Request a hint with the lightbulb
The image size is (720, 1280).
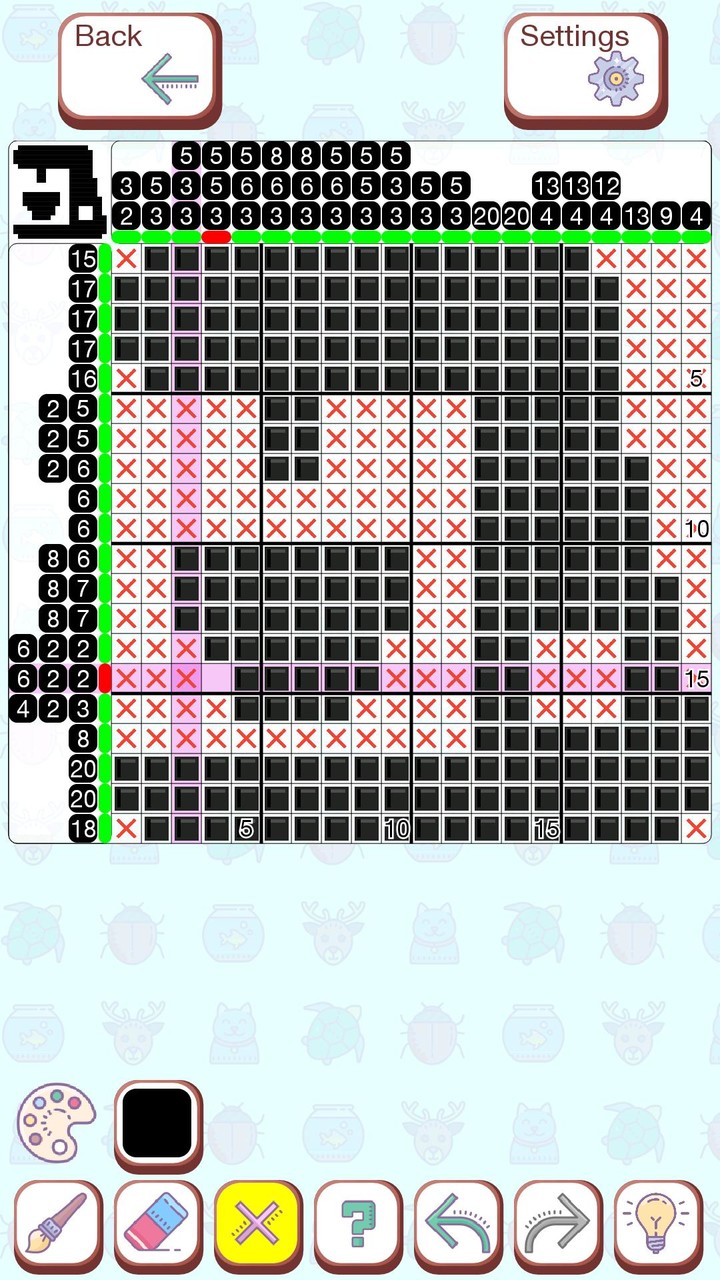tap(657, 1221)
